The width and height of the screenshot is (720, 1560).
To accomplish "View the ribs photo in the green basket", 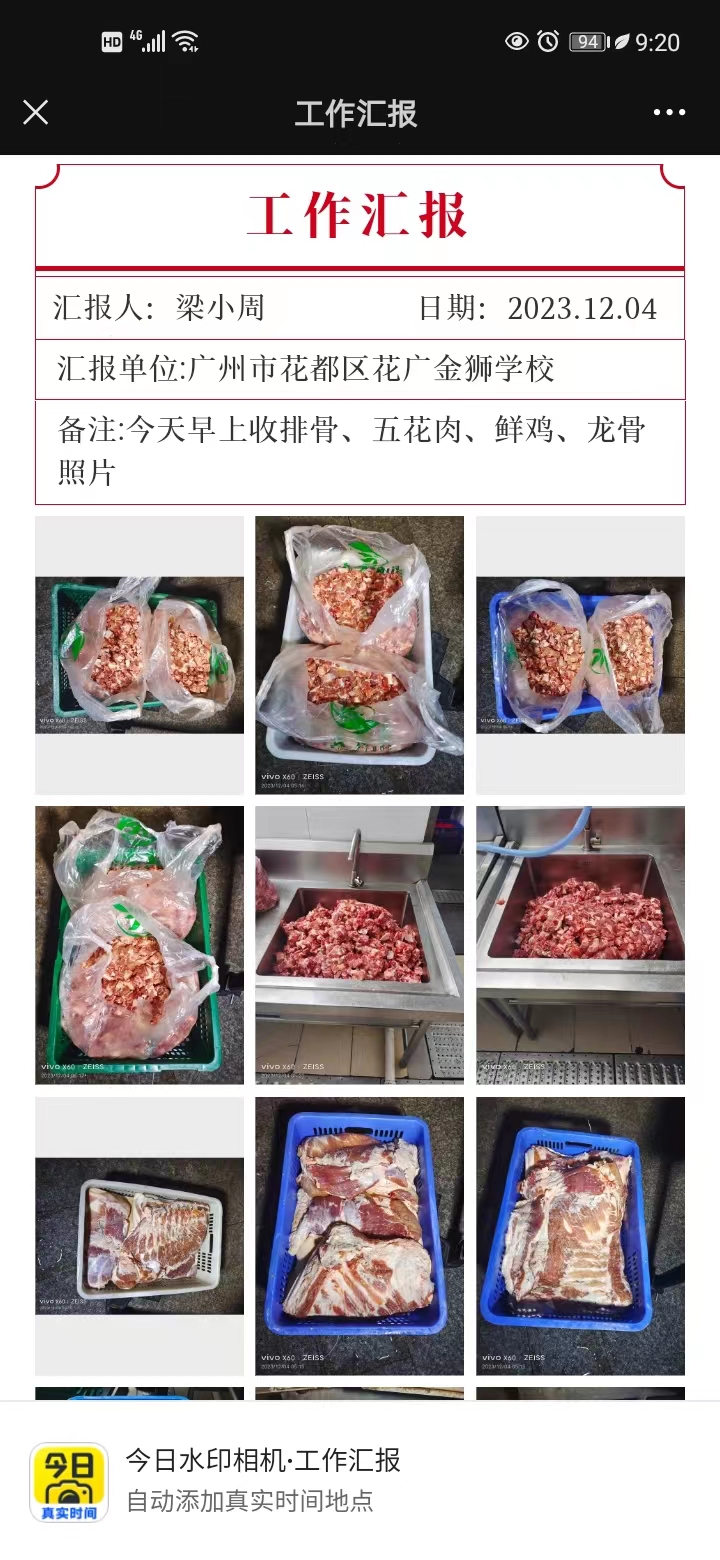I will point(139,655).
